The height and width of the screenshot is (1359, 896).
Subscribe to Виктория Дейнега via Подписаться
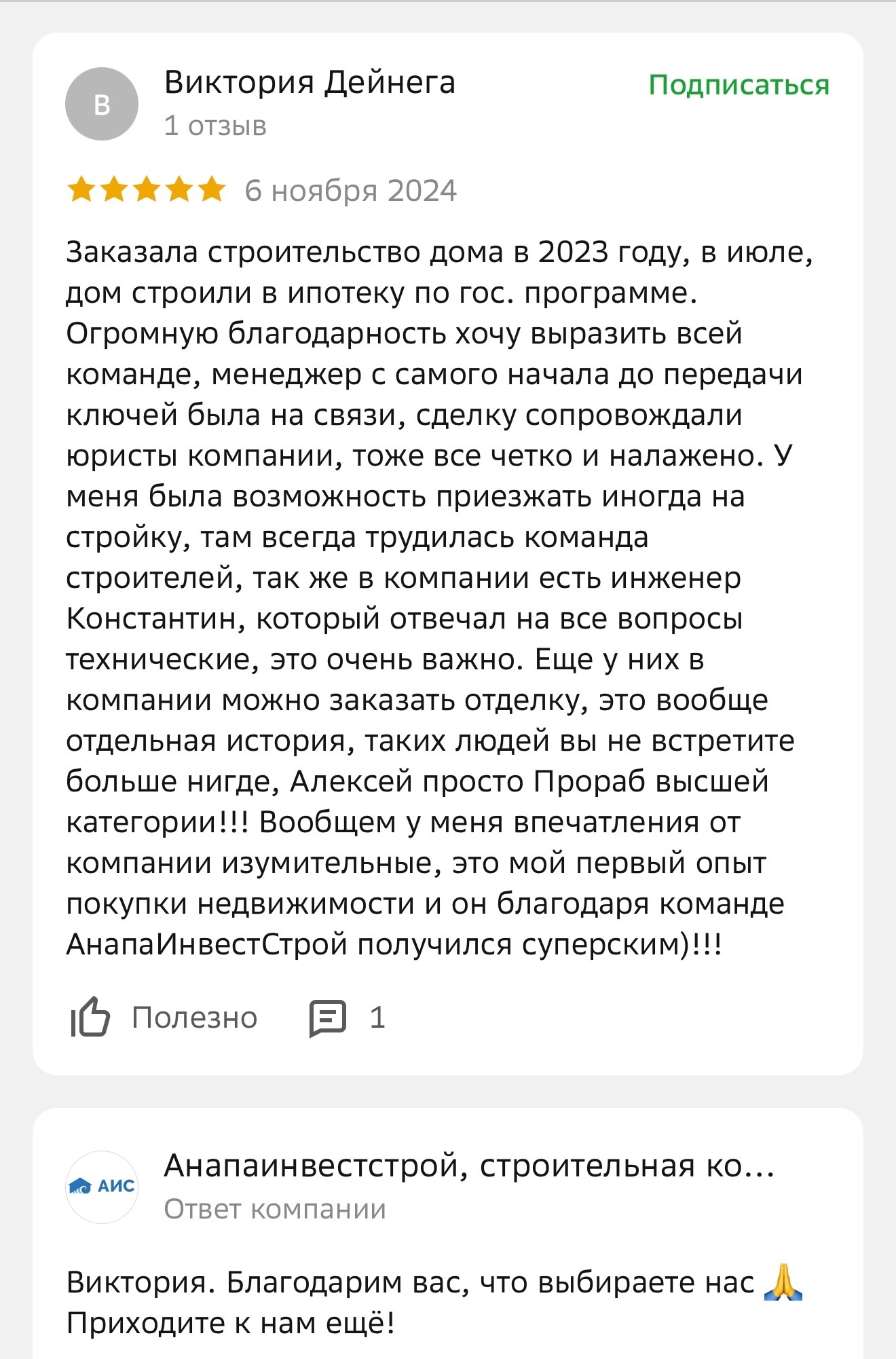tap(739, 86)
